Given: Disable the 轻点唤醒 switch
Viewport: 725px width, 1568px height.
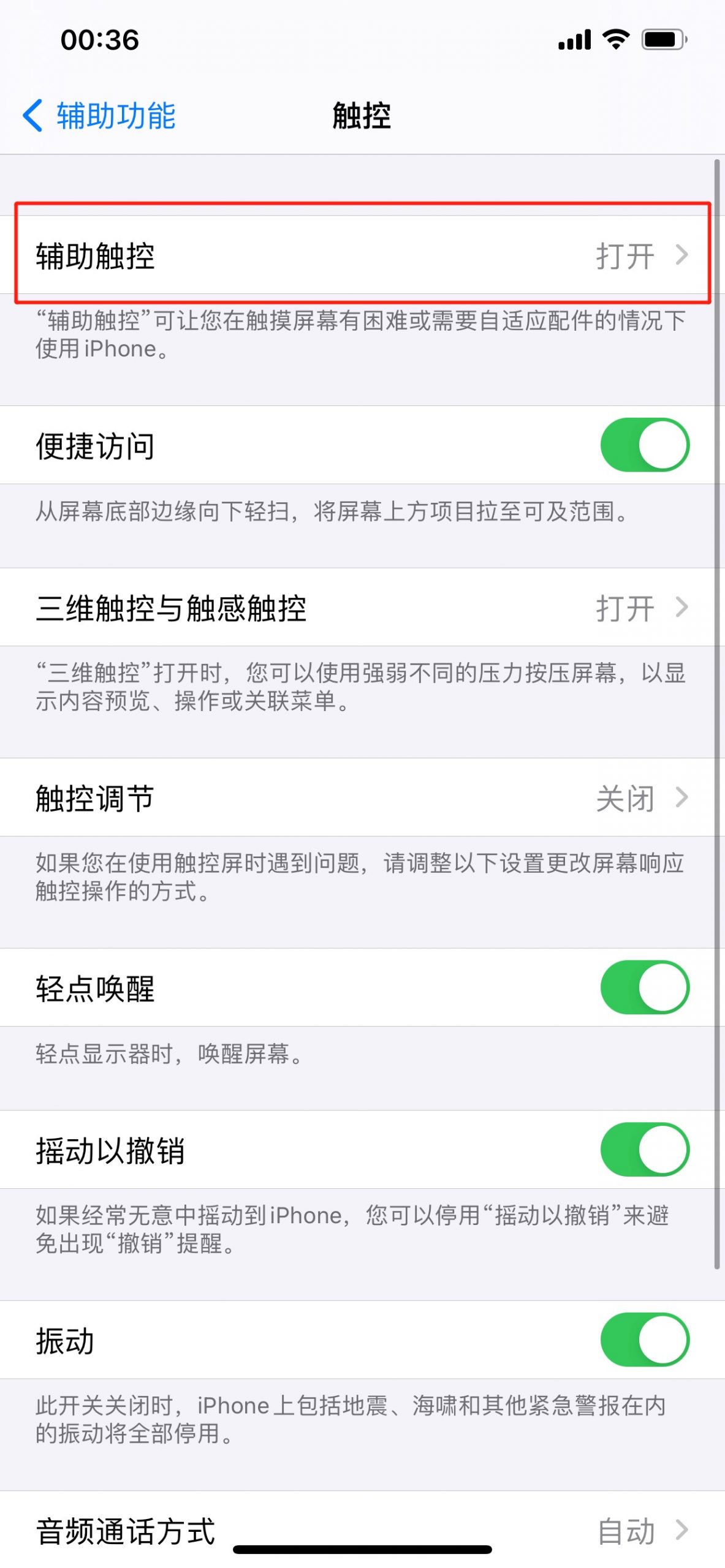Looking at the screenshot, I should tap(645, 987).
